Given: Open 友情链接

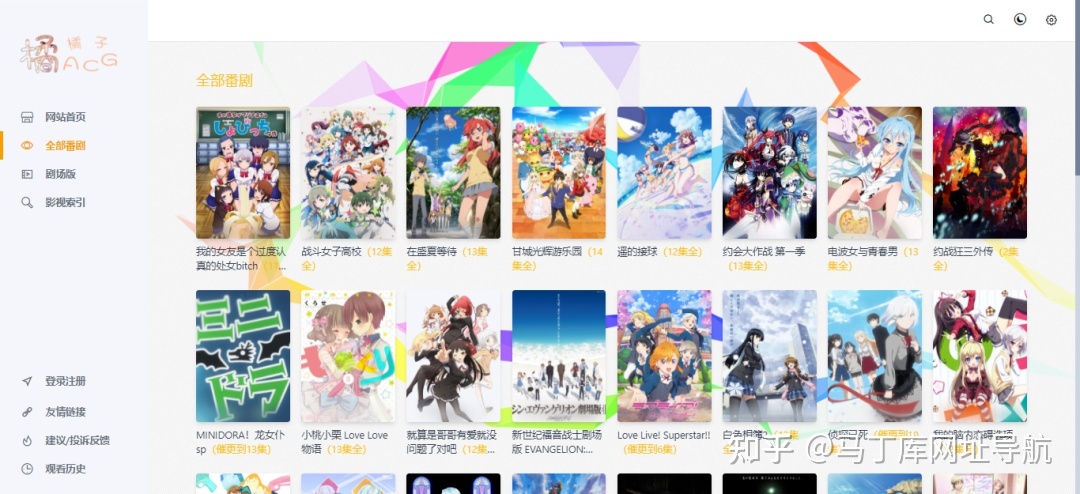Looking at the screenshot, I should 65,411.
